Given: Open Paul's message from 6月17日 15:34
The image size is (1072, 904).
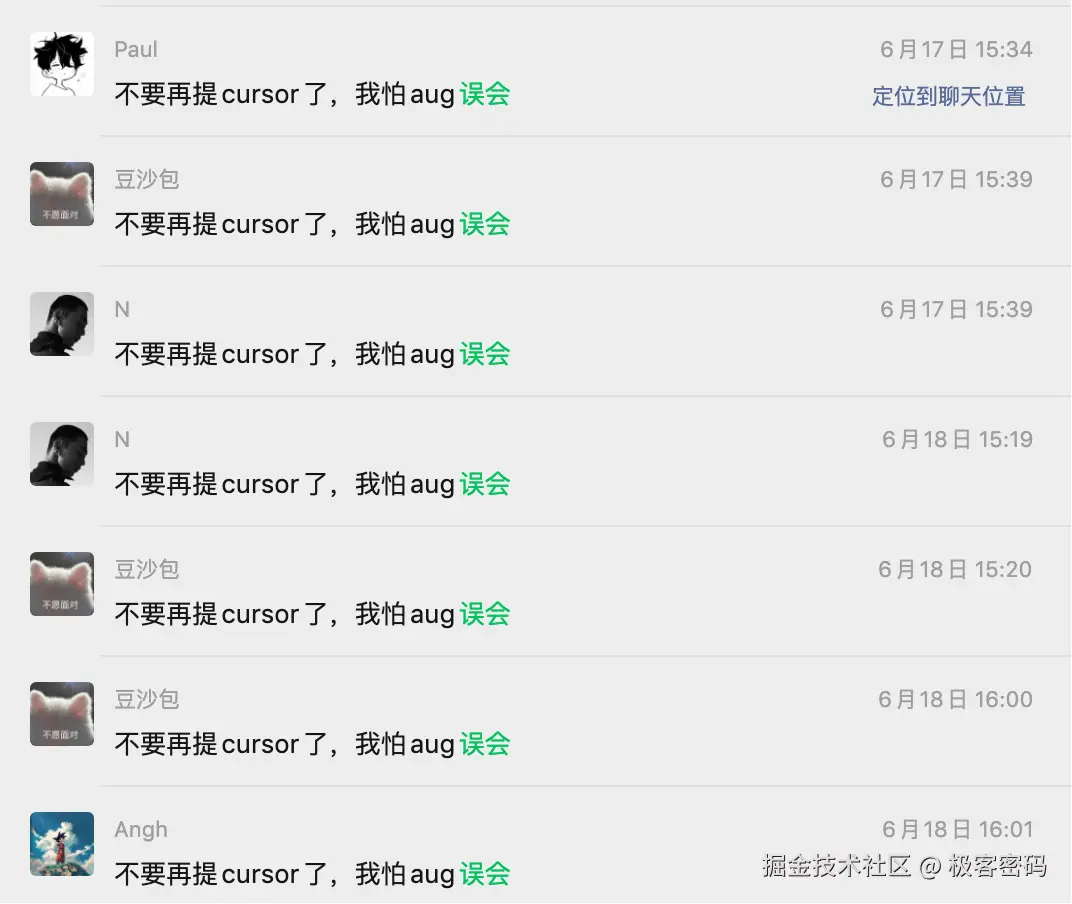Looking at the screenshot, I should pyautogui.click(x=312, y=94).
